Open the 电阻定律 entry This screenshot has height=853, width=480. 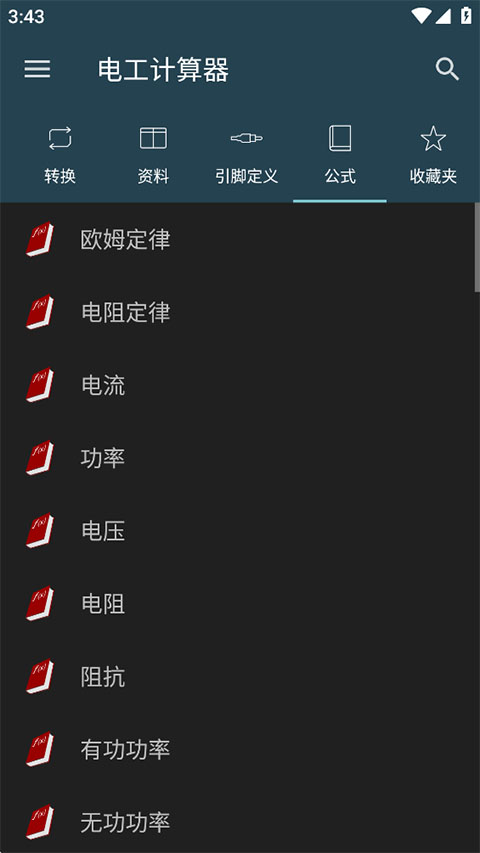237,312
